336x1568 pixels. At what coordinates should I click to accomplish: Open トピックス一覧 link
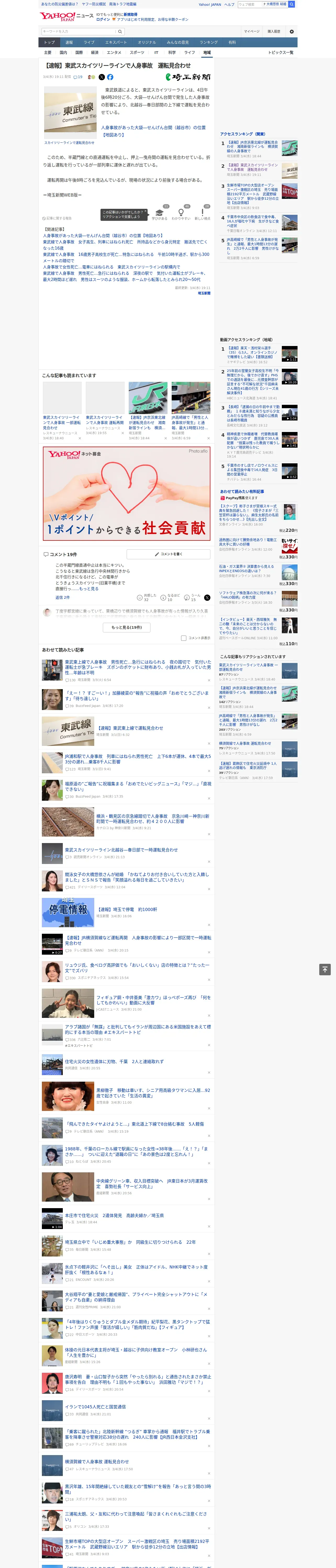pyautogui.click(x=281, y=52)
